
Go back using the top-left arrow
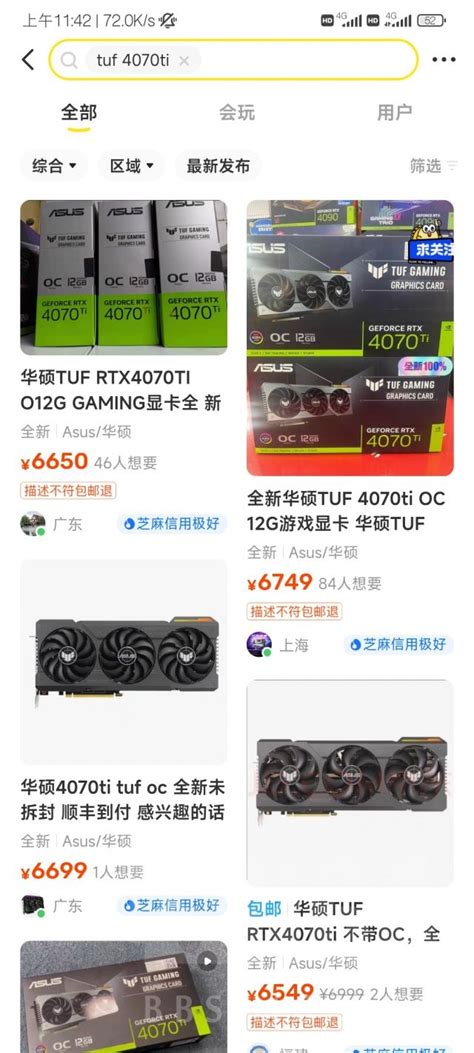[28, 60]
